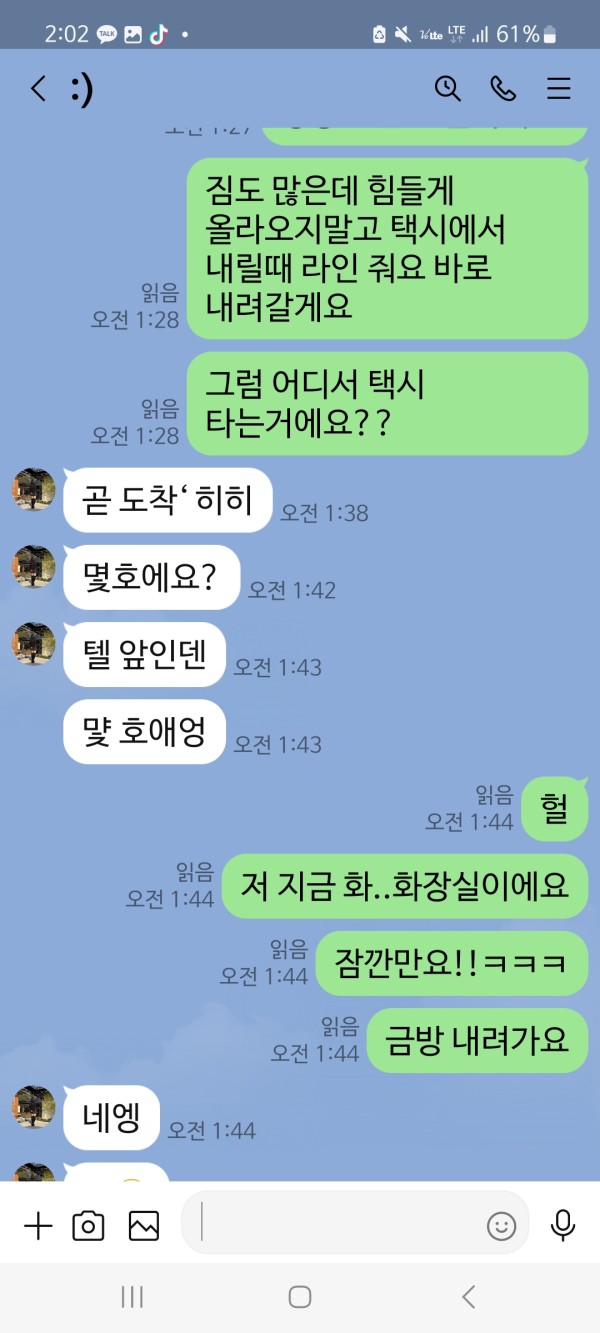
Task: Record a voice message
Action: tap(563, 1224)
